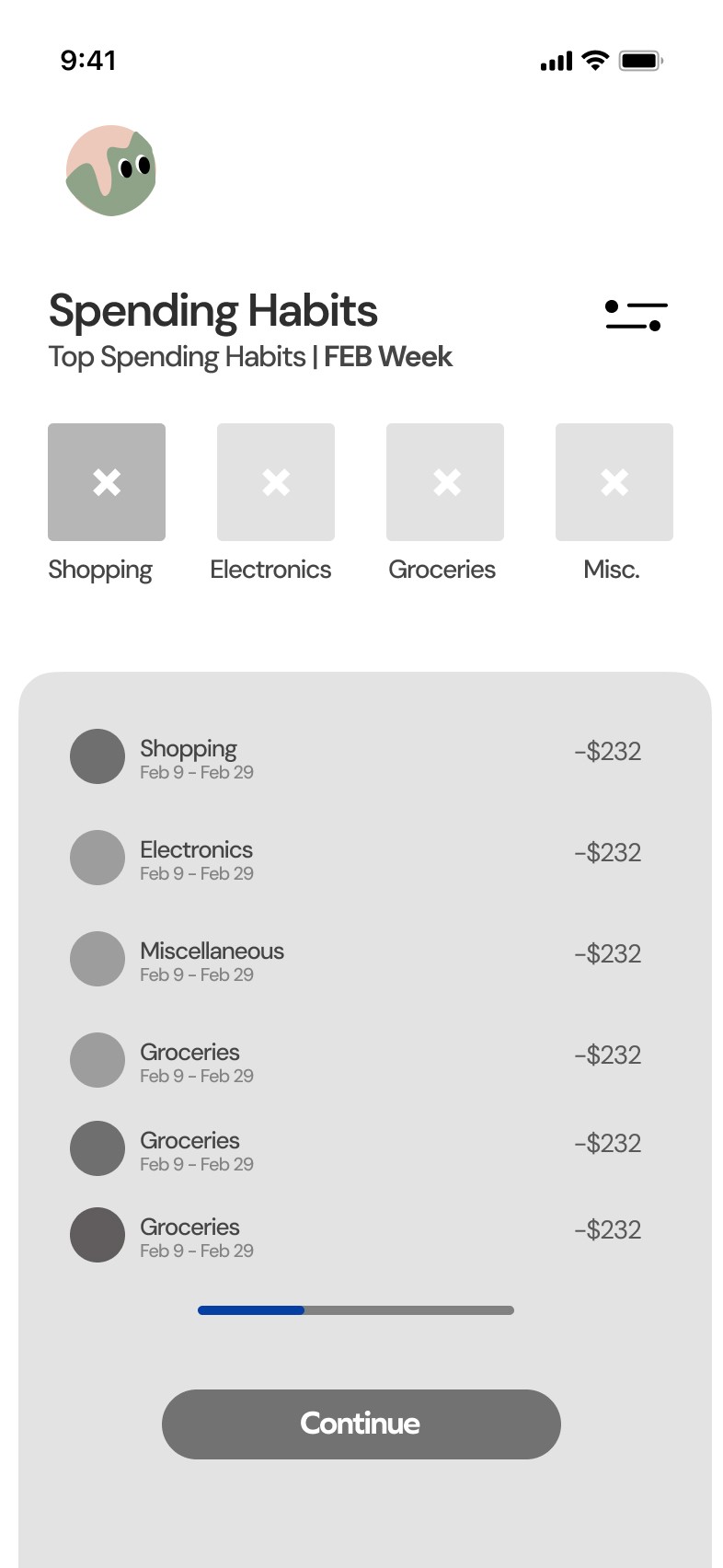The image size is (723, 1568).
Task: Select the Misc. category tile
Action: 614,482
